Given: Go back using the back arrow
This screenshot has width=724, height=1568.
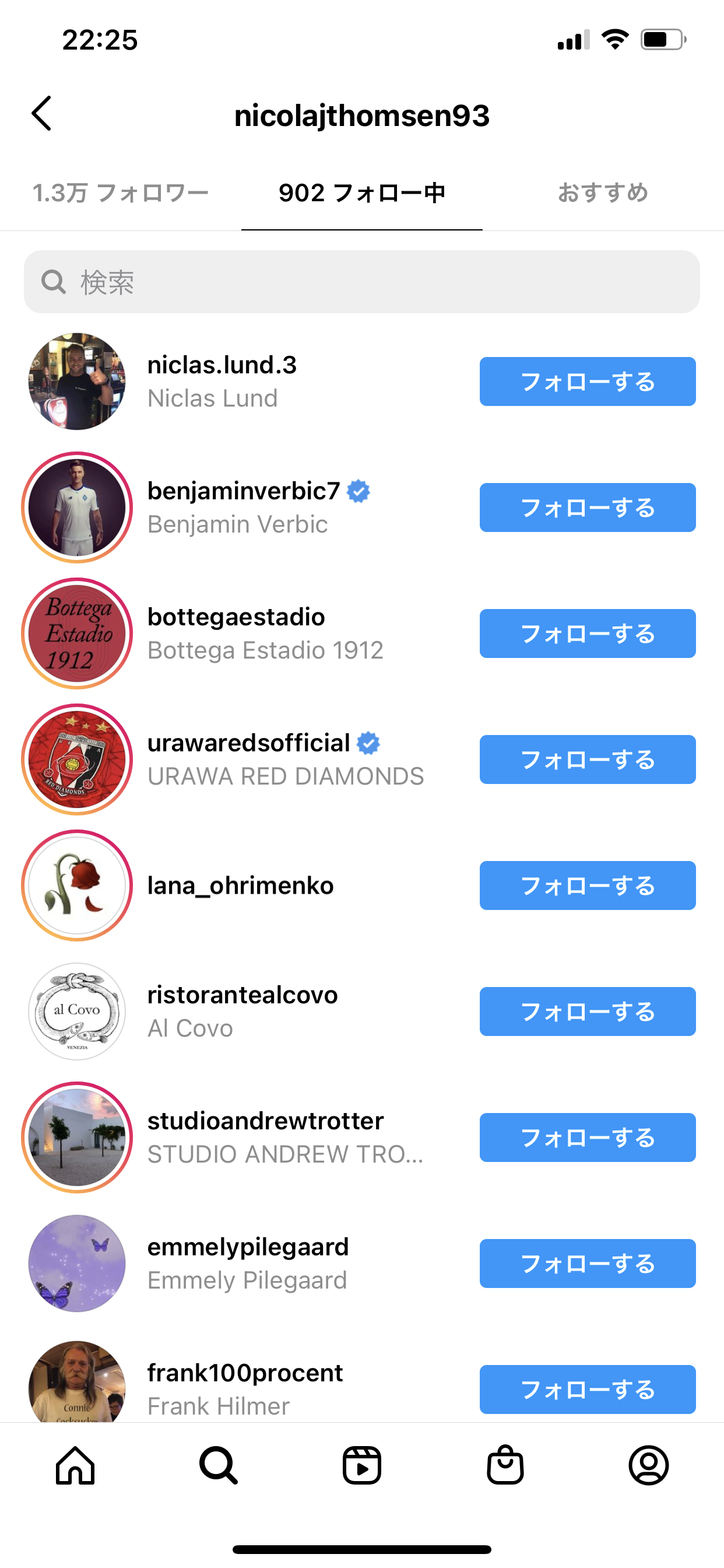Looking at the screenshot, I should (41, 114).
